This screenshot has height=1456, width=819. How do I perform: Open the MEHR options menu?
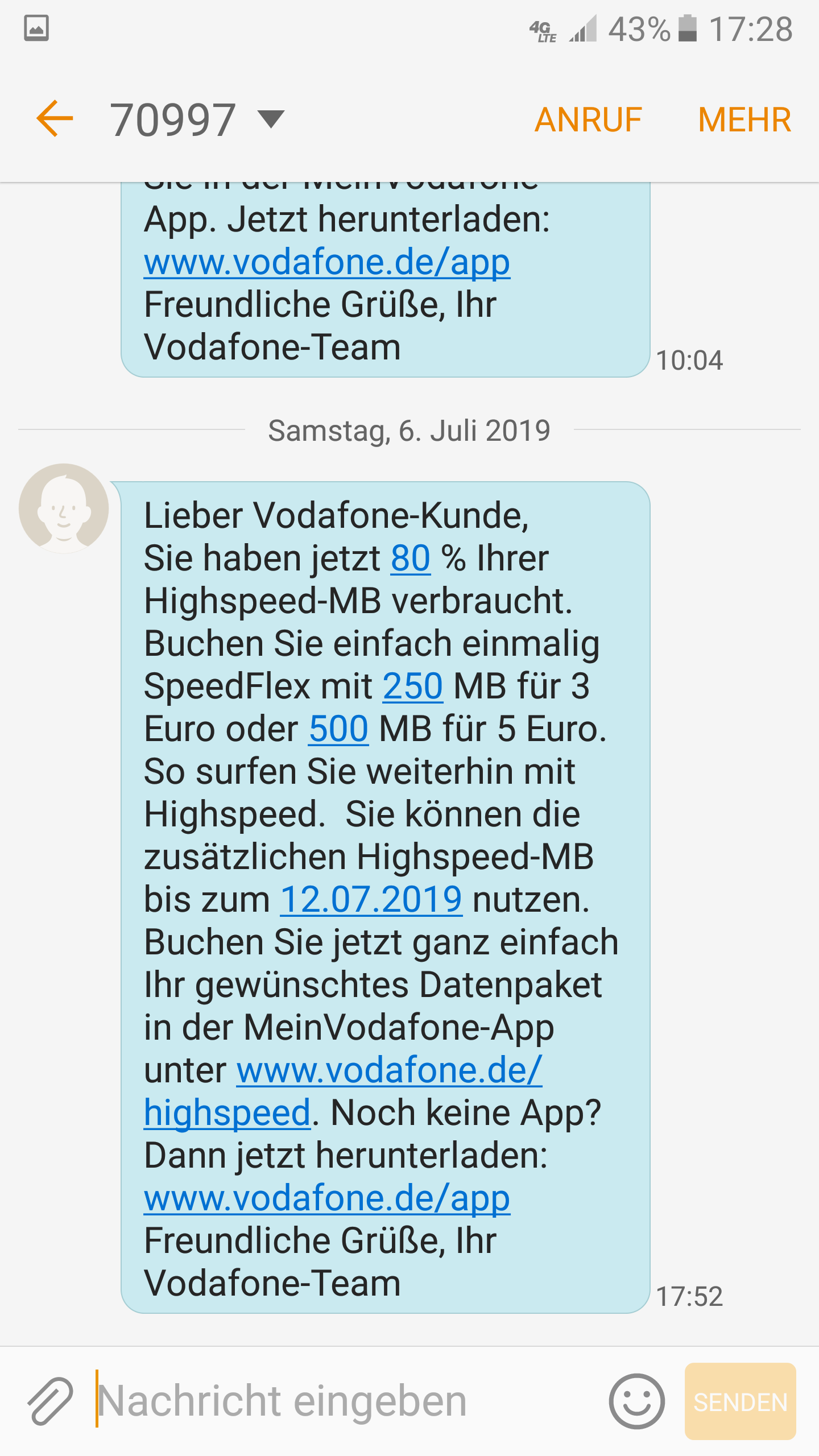[x=744, y=119]
